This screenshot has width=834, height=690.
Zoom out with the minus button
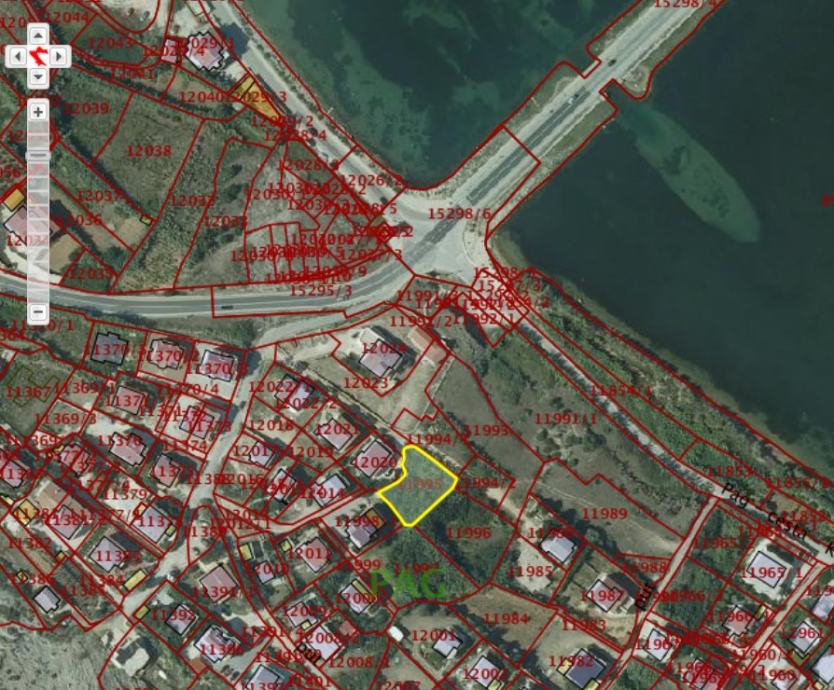click(37, 313)
